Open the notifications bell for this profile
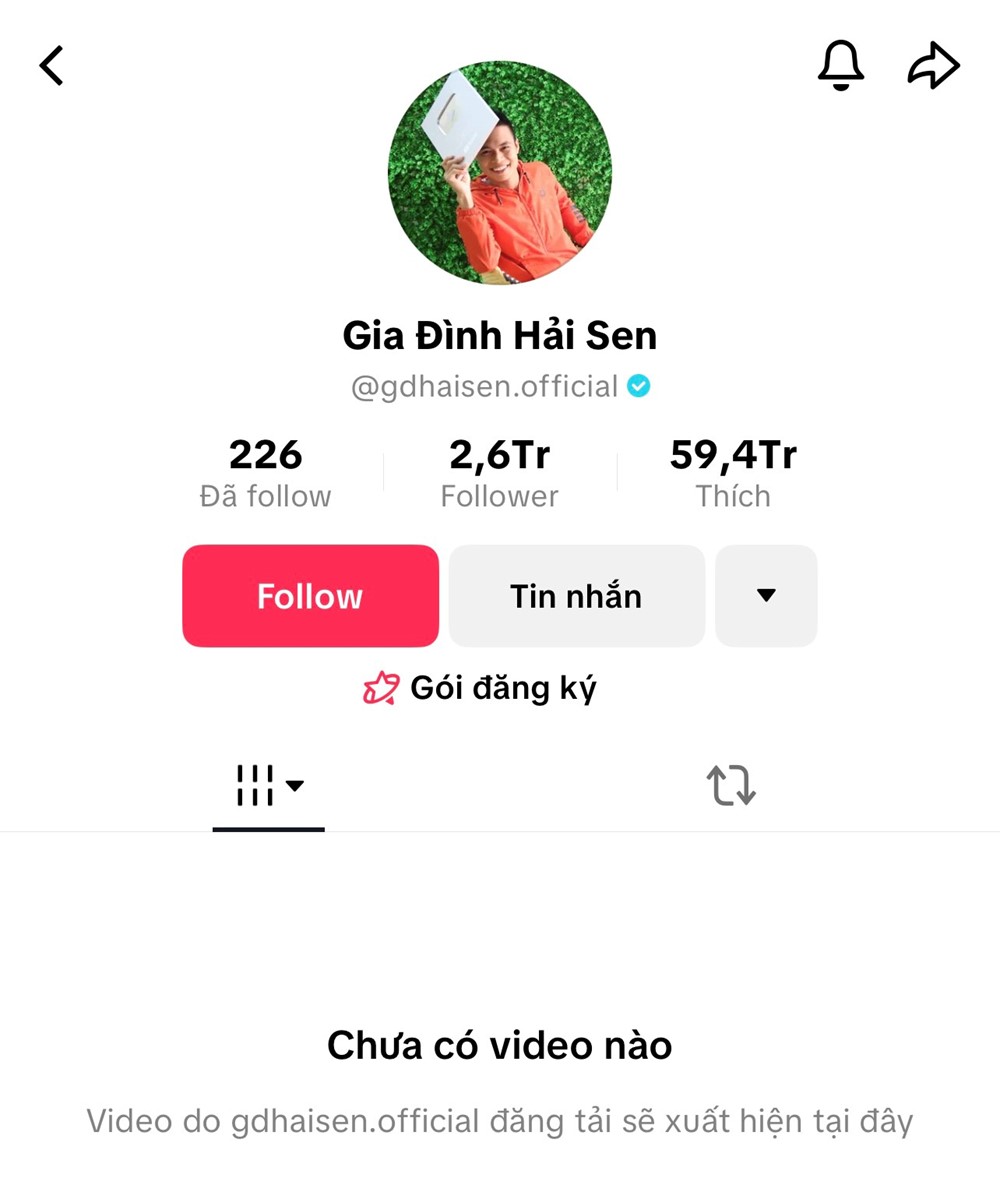1000x1178 pixels. [841, 66]
